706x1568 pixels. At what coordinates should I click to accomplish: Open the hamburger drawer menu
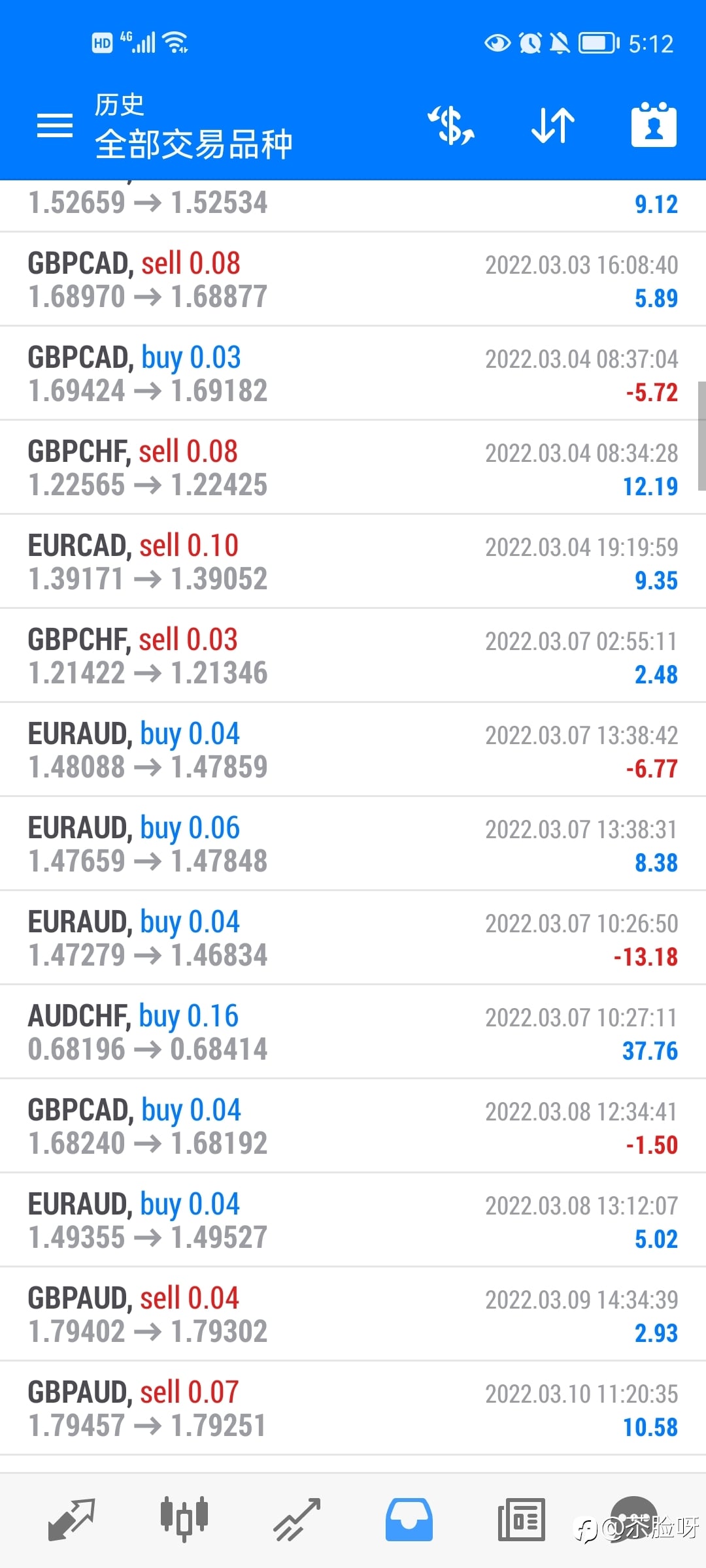[55, 125]
